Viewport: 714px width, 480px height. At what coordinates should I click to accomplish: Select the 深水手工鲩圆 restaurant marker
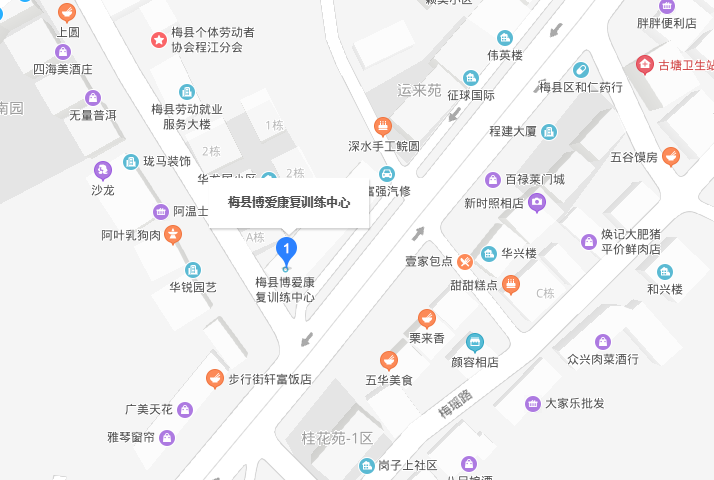(x=382, y=126)
